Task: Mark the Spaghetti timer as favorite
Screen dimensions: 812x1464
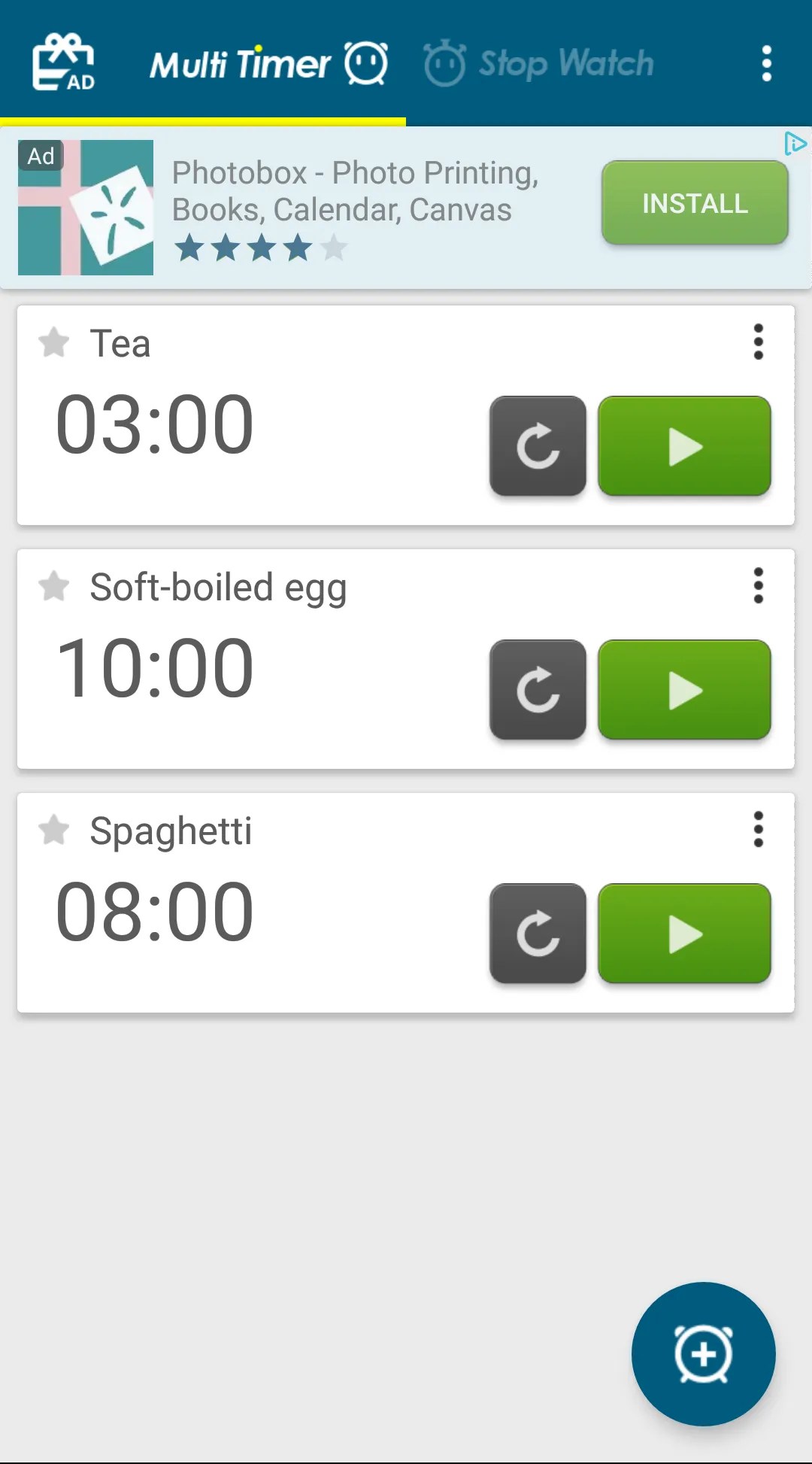Action: [54, 831]
